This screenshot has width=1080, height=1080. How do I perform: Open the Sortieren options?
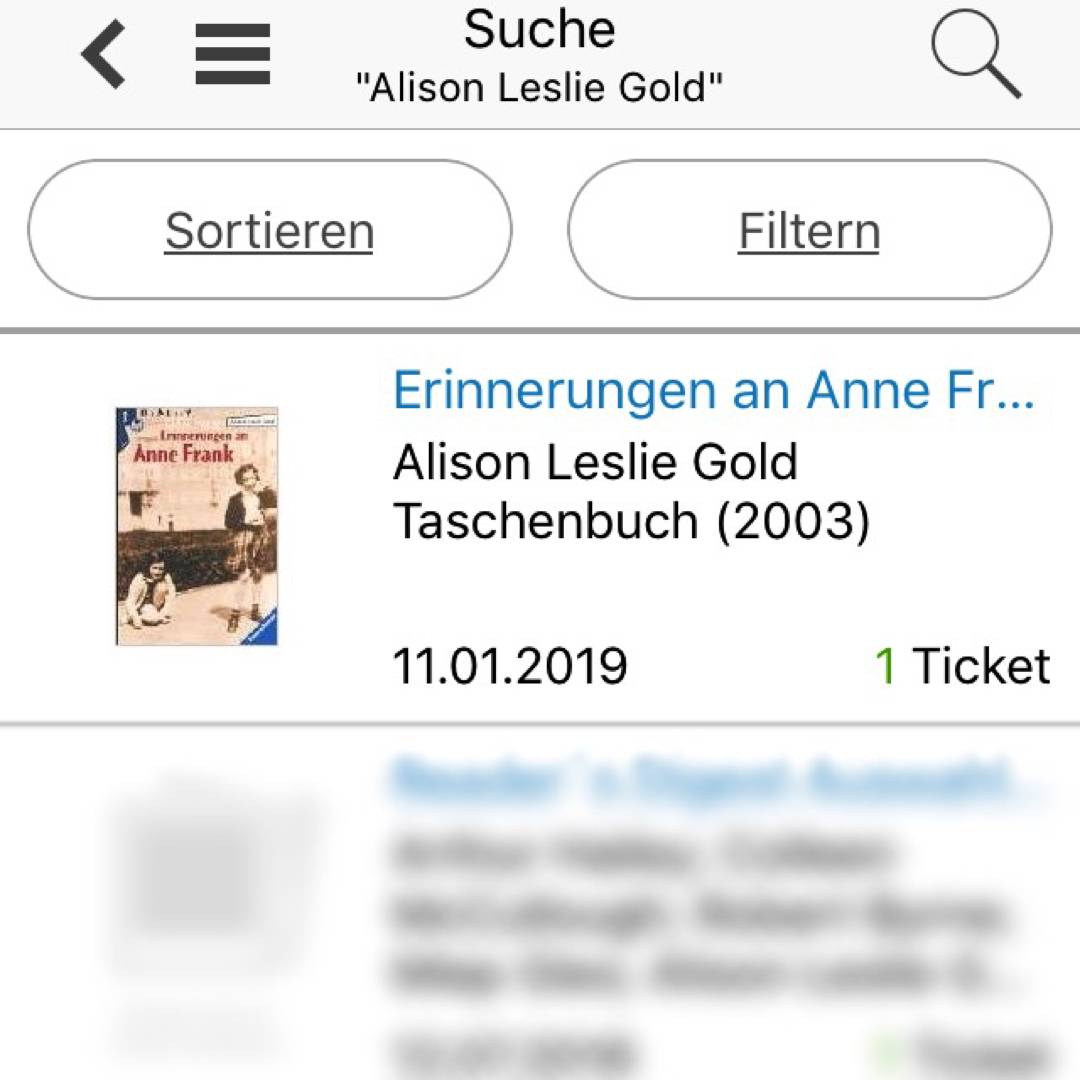tap(269, 231)
